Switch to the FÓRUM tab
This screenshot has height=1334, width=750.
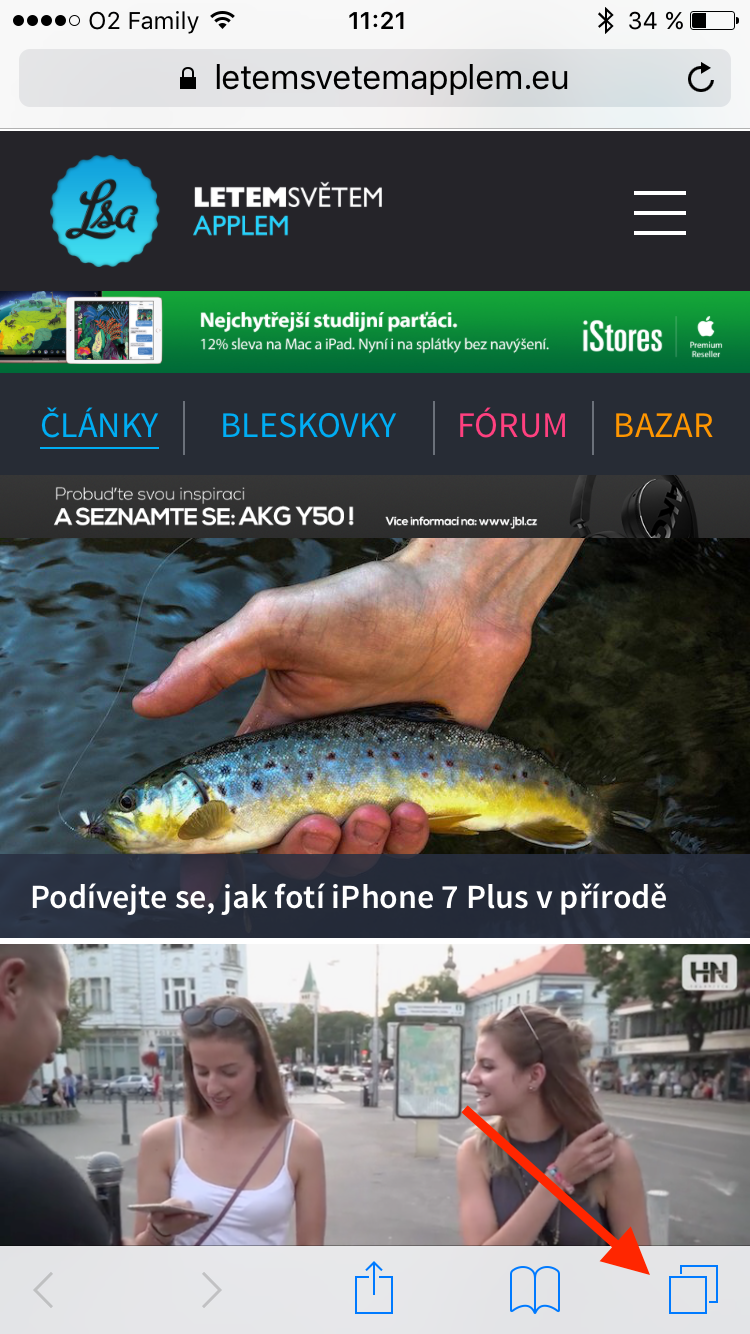512,426
